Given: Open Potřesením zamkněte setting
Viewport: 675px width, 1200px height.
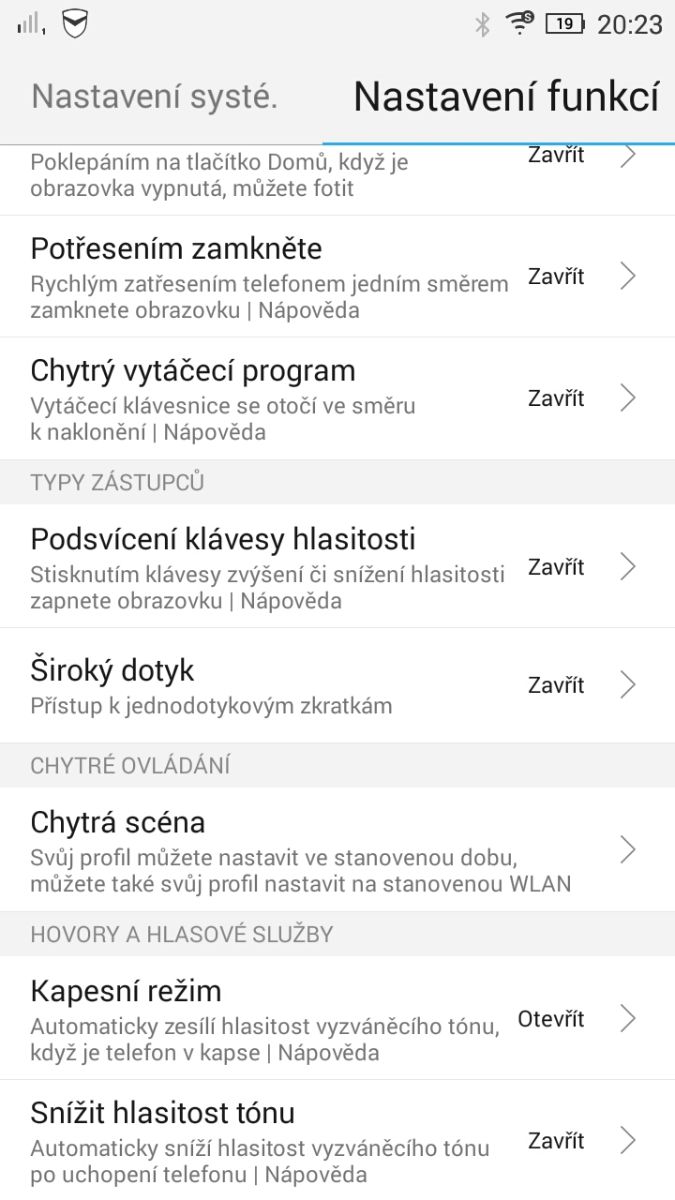Looking at the screenshot, I should (x=337, y=277).
